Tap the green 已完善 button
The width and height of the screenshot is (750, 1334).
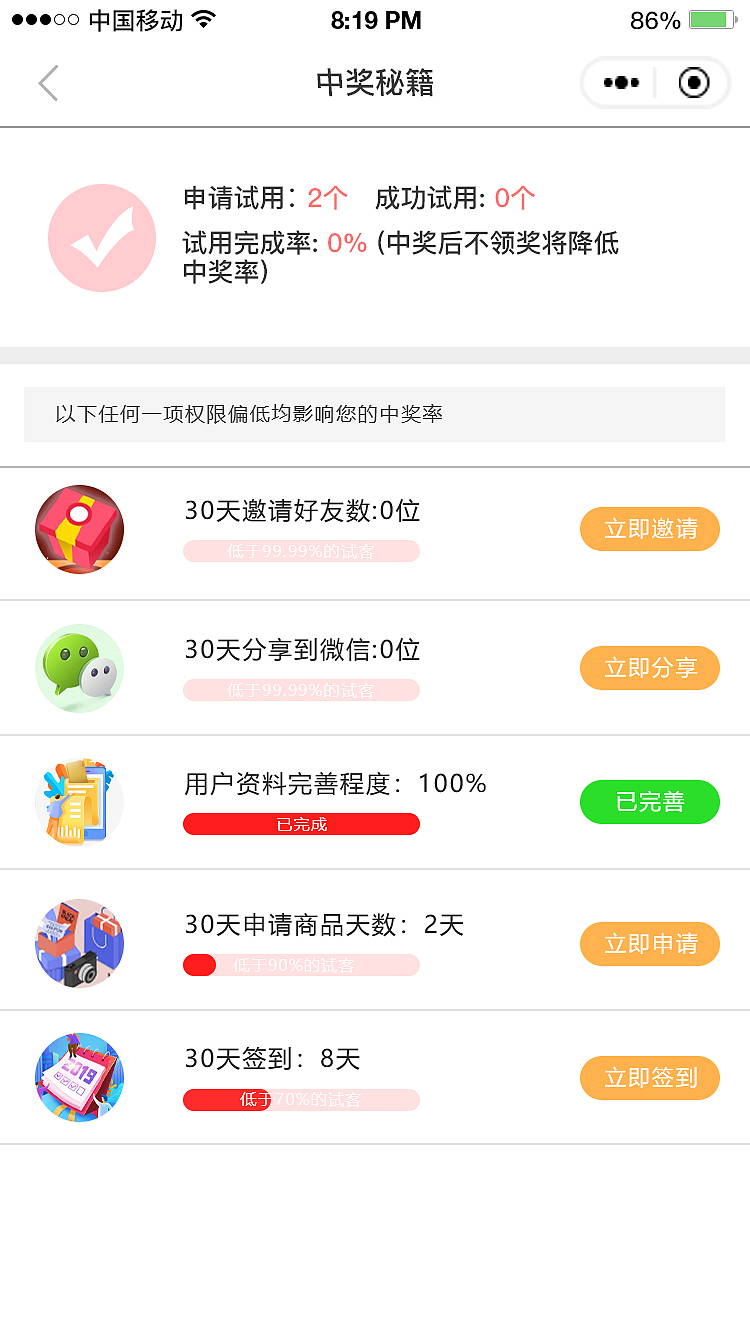(649, 801)
